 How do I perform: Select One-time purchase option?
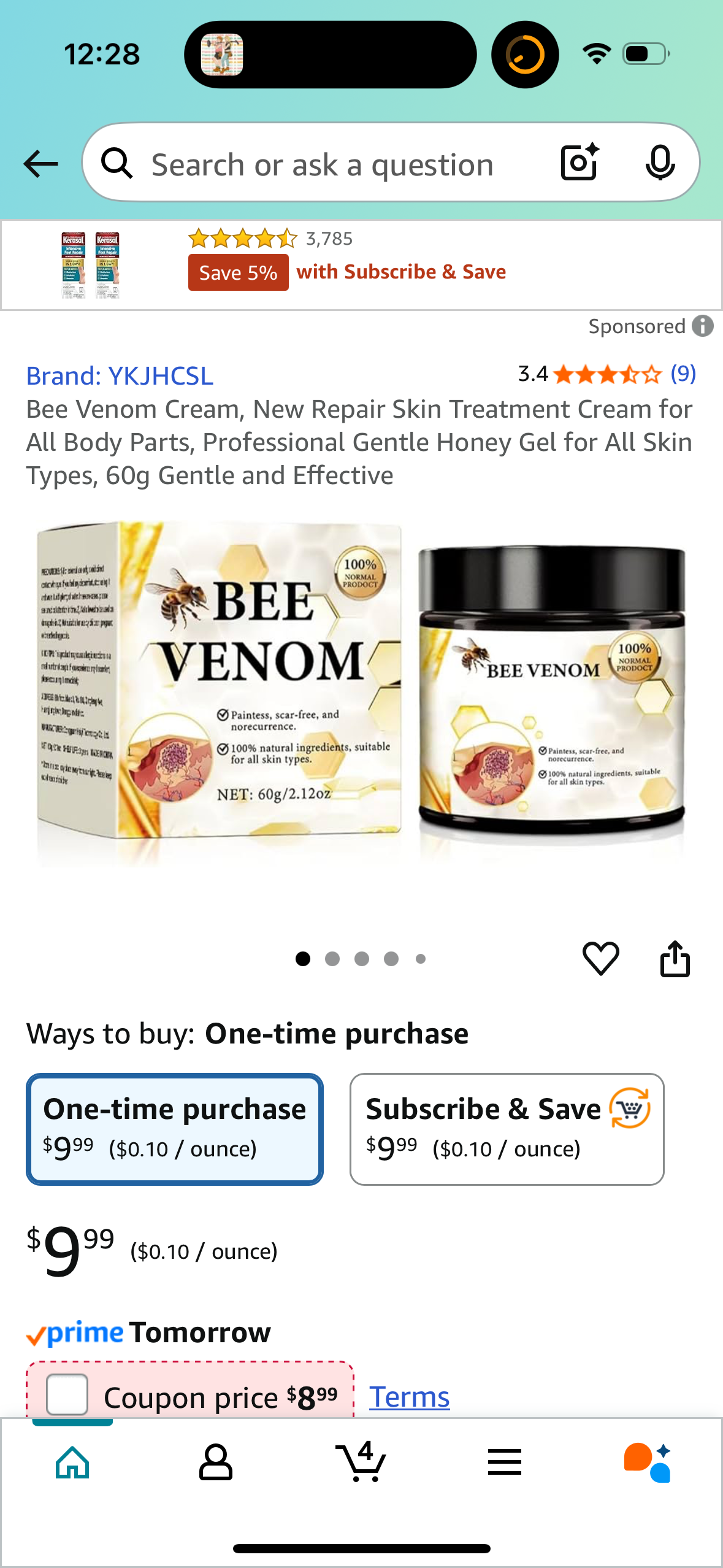pos(175,1129)
